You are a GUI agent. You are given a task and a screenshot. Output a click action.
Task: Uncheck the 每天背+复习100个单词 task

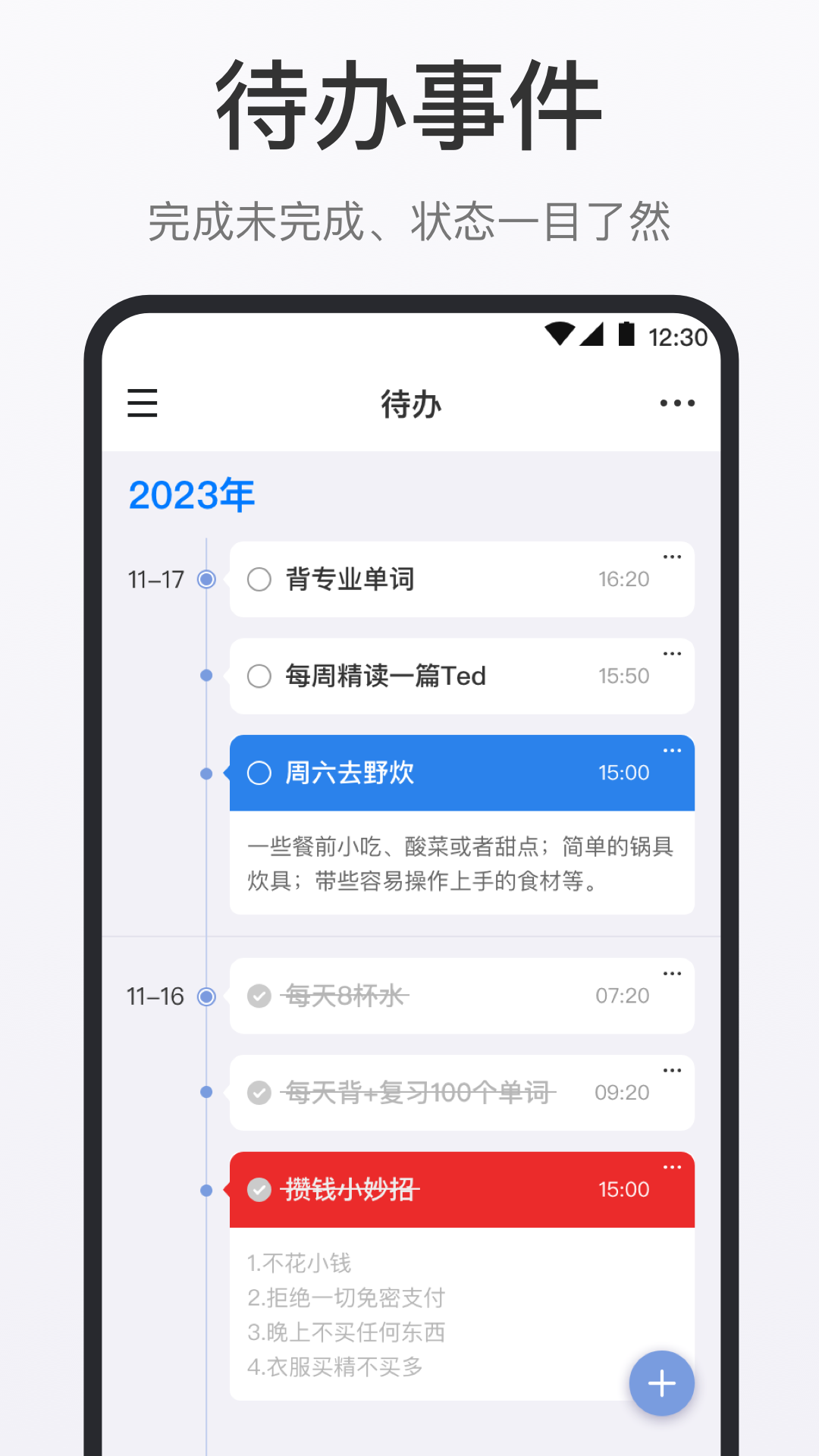point(259,1092)
